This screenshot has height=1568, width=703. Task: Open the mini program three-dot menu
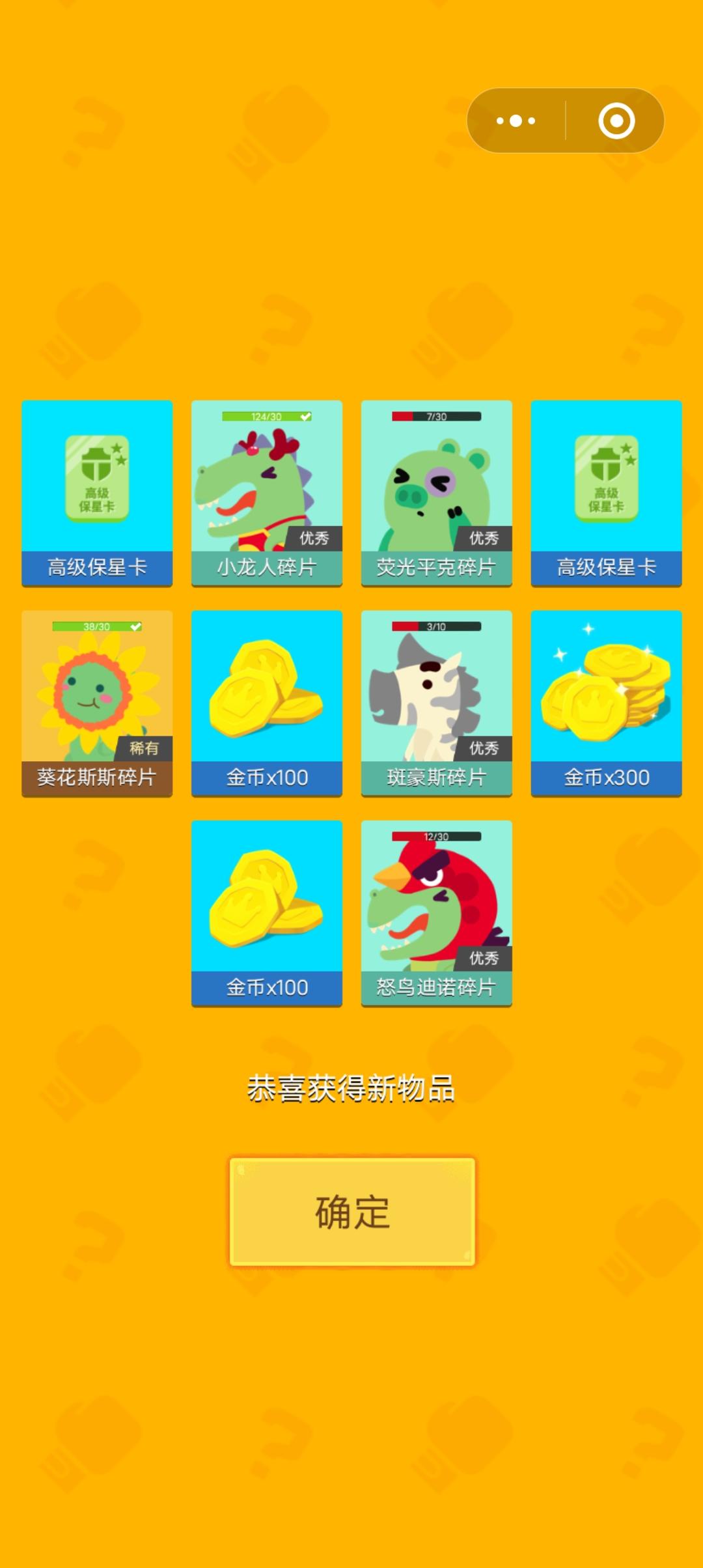tap(516, 120)
